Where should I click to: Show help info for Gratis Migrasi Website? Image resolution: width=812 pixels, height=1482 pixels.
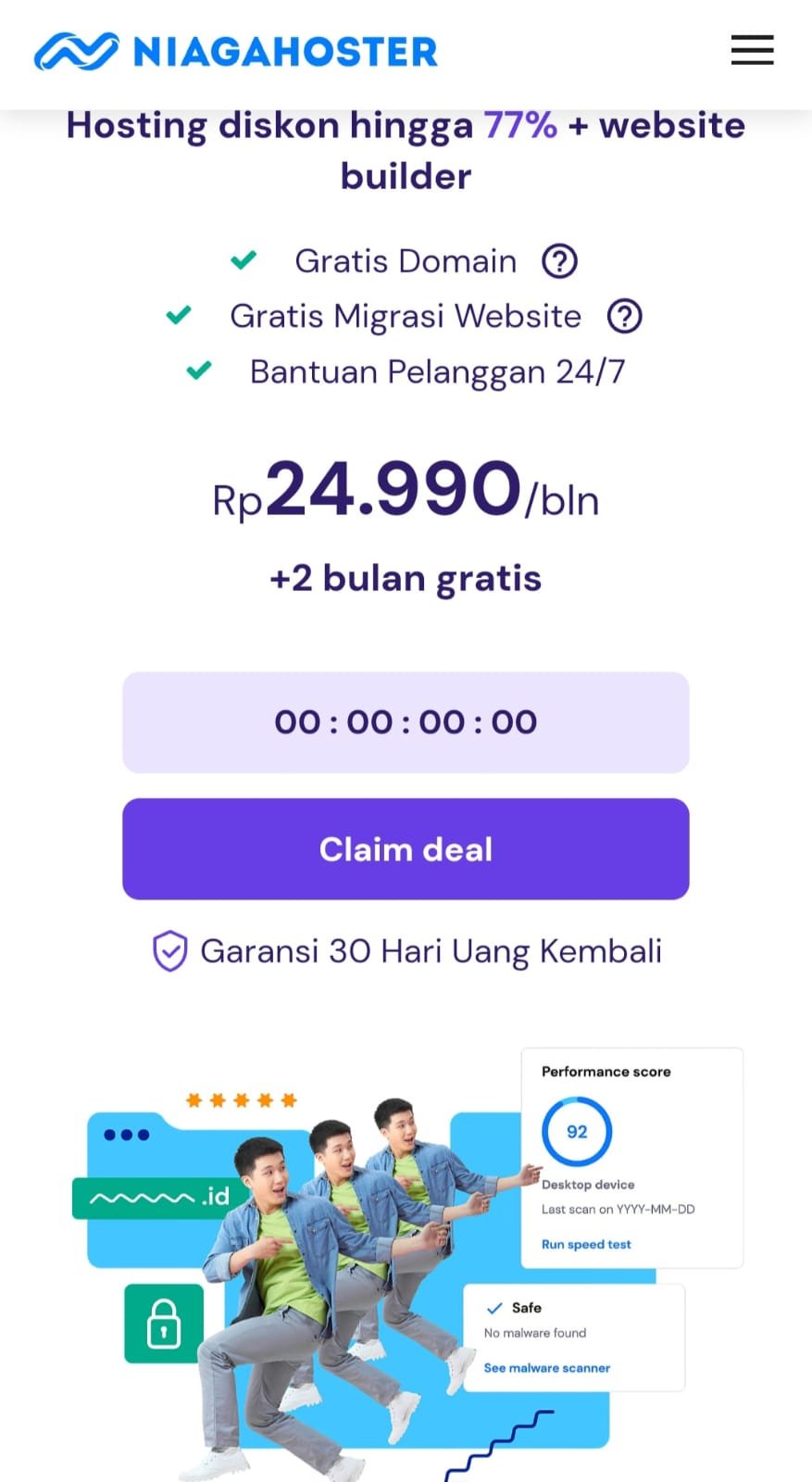click(624, 317)
